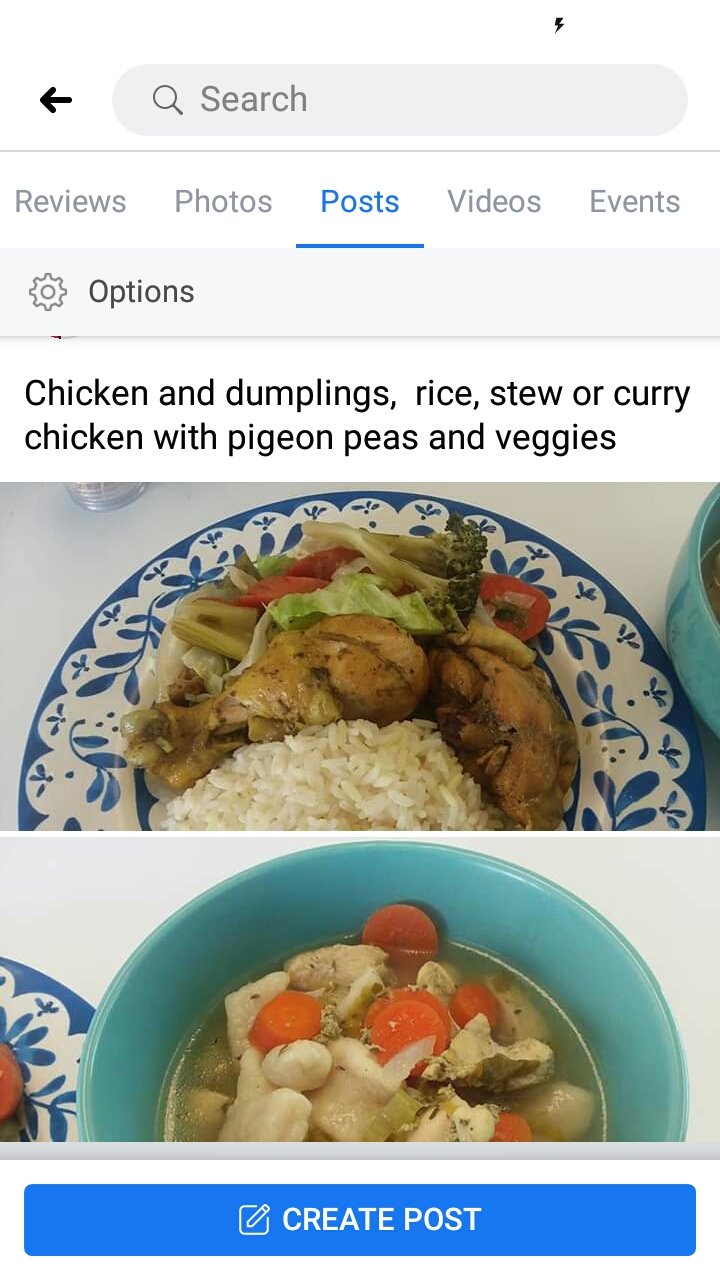Select the gear icon next to Options

point(47,291)
